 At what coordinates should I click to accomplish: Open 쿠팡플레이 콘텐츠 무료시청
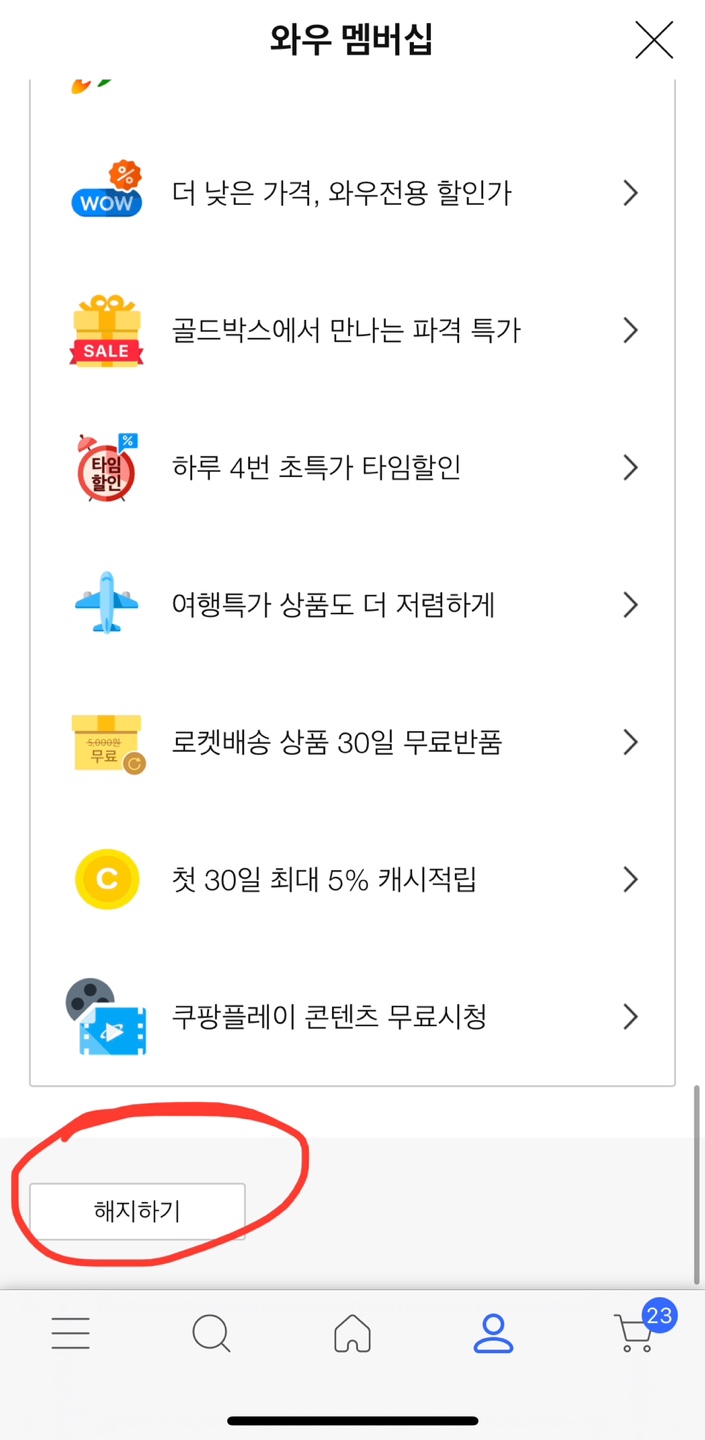(353, 1016)
